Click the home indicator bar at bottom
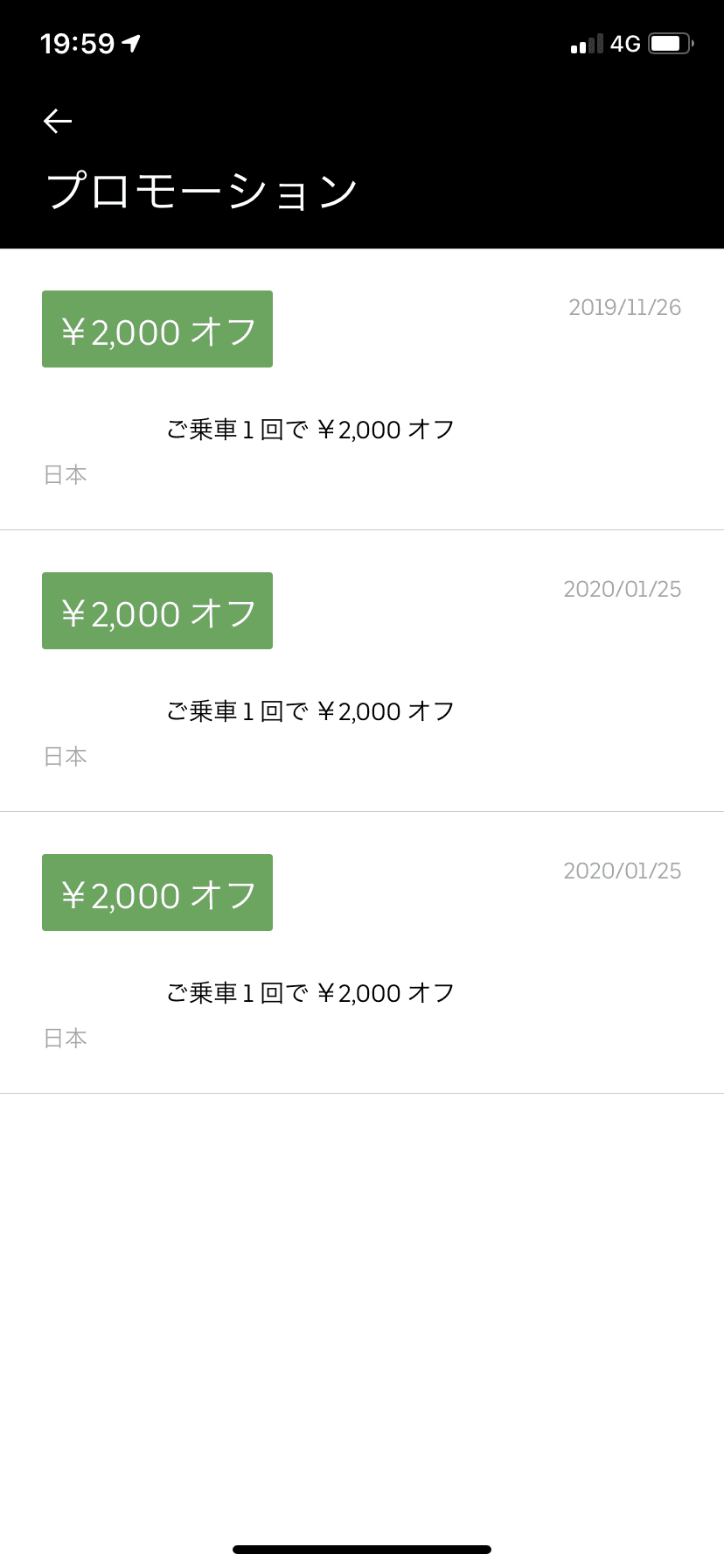The width and height of the screenshot is (724, 1568). 361,1549
